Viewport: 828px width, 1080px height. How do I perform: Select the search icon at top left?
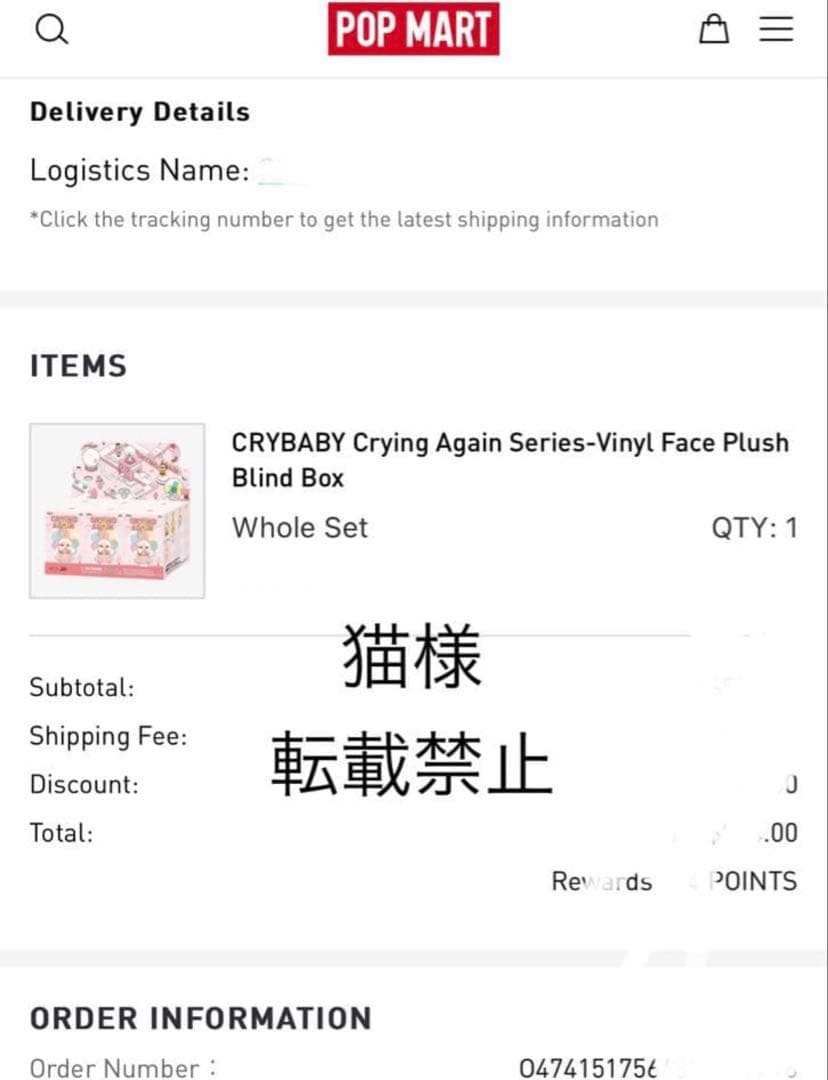52,29
